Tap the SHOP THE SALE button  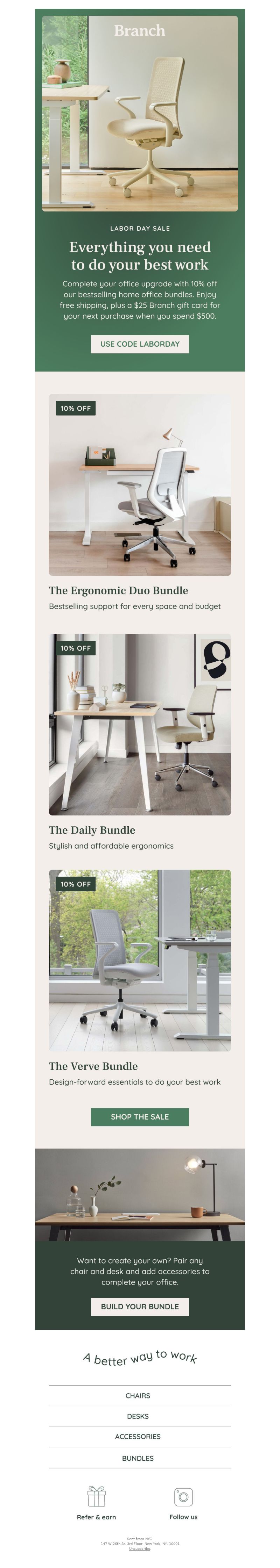(x=140, y=1117)
